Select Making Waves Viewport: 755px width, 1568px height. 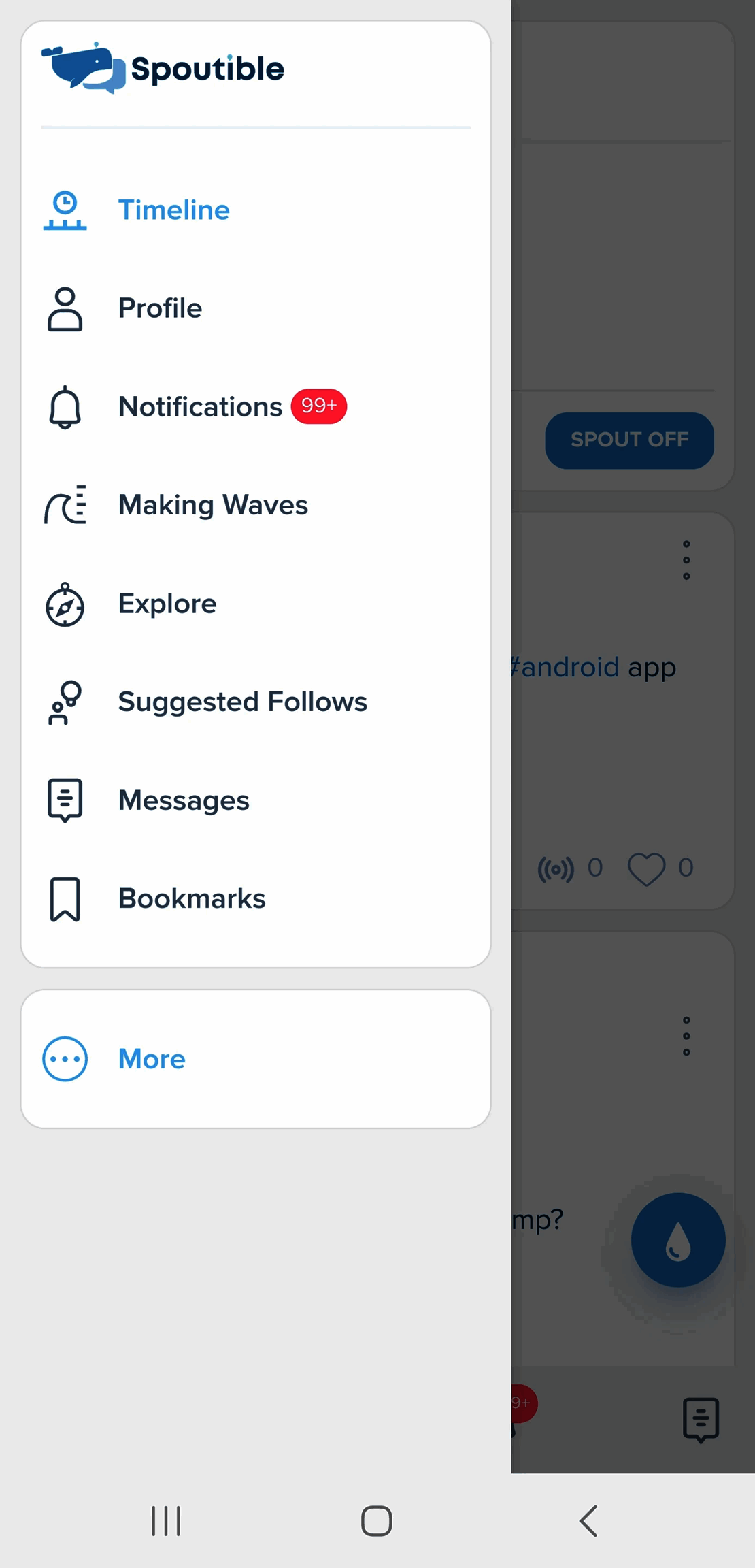point(212,505)
